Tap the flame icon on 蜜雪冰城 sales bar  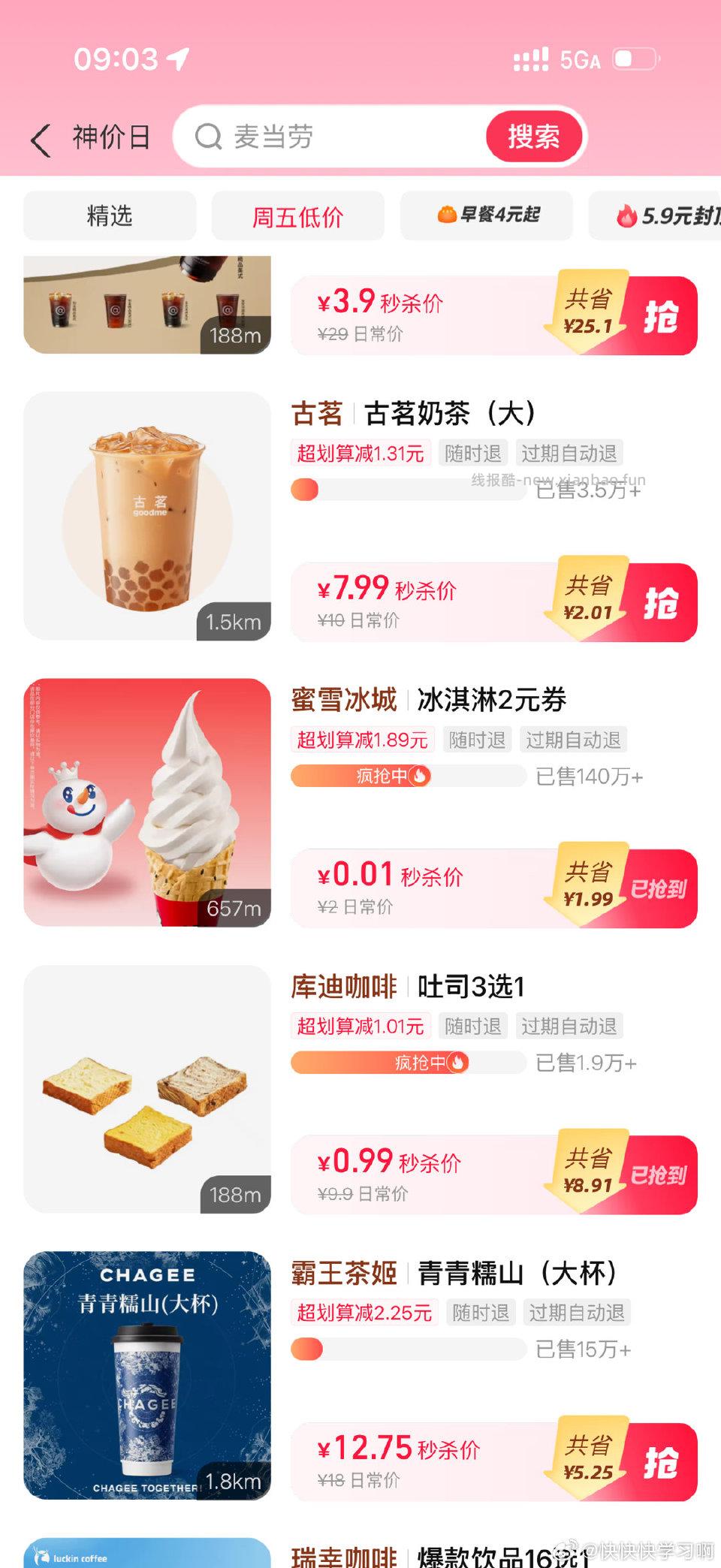tap(419, 777)
